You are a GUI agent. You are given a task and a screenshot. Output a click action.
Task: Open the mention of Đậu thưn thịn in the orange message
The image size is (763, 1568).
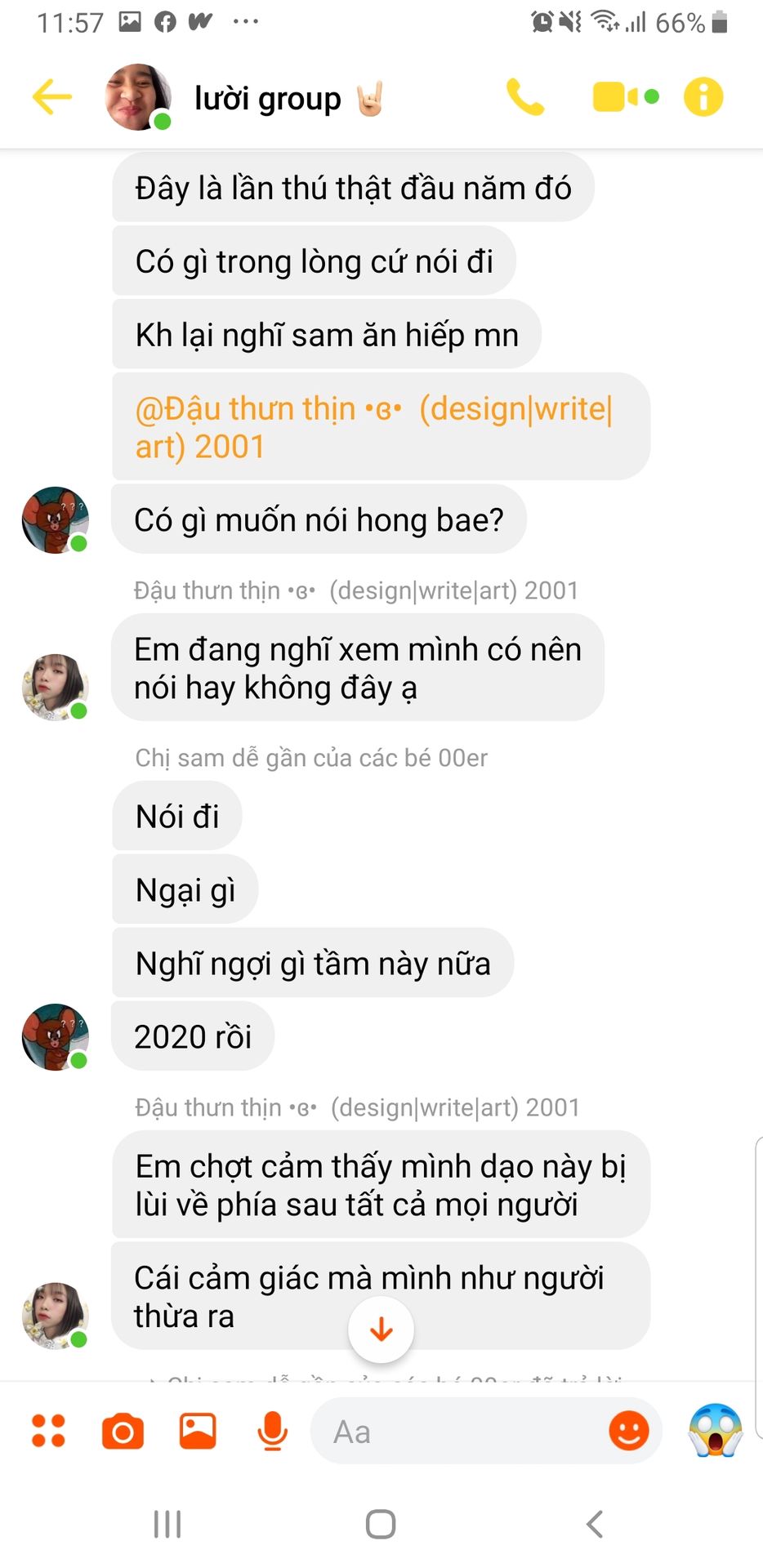tap(374, 427)
